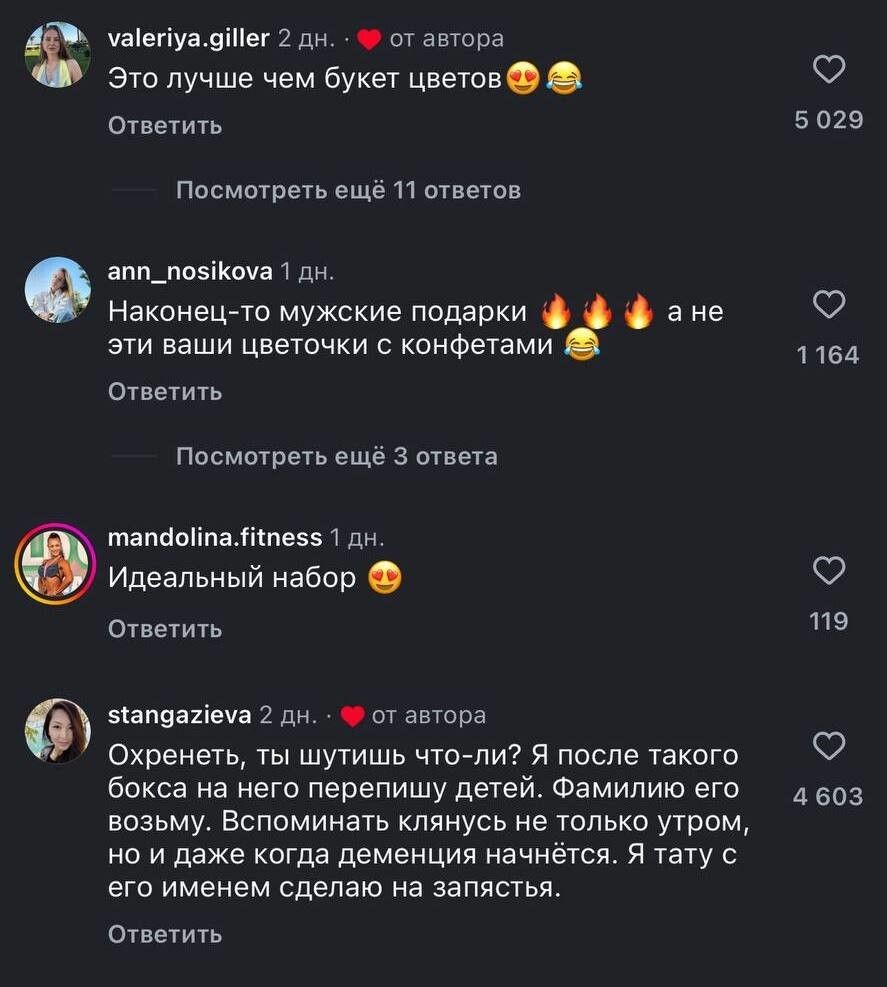Open stangazieva's profile picture

(57, 731)
